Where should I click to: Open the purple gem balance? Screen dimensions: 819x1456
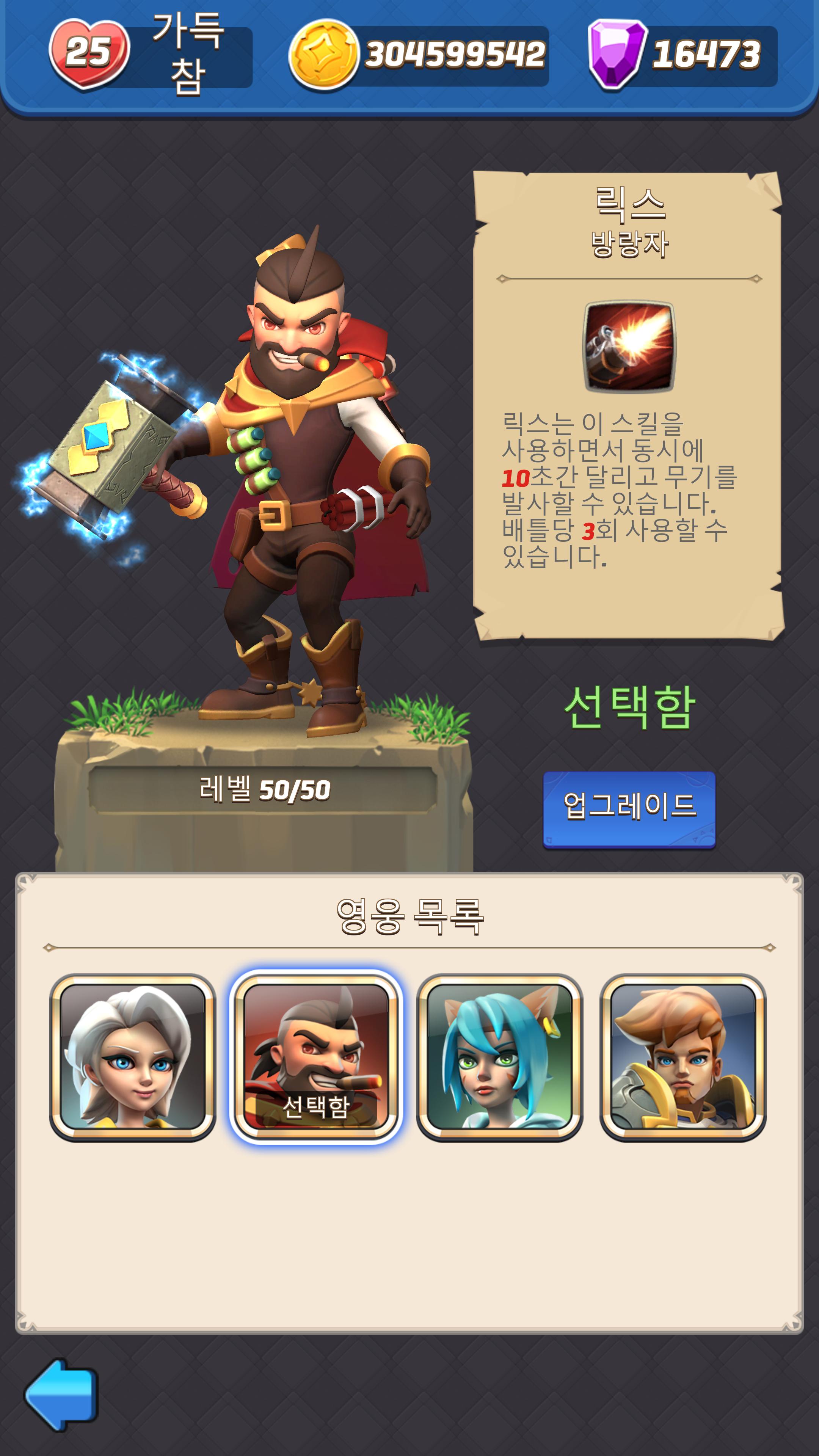tap(682, 55)
